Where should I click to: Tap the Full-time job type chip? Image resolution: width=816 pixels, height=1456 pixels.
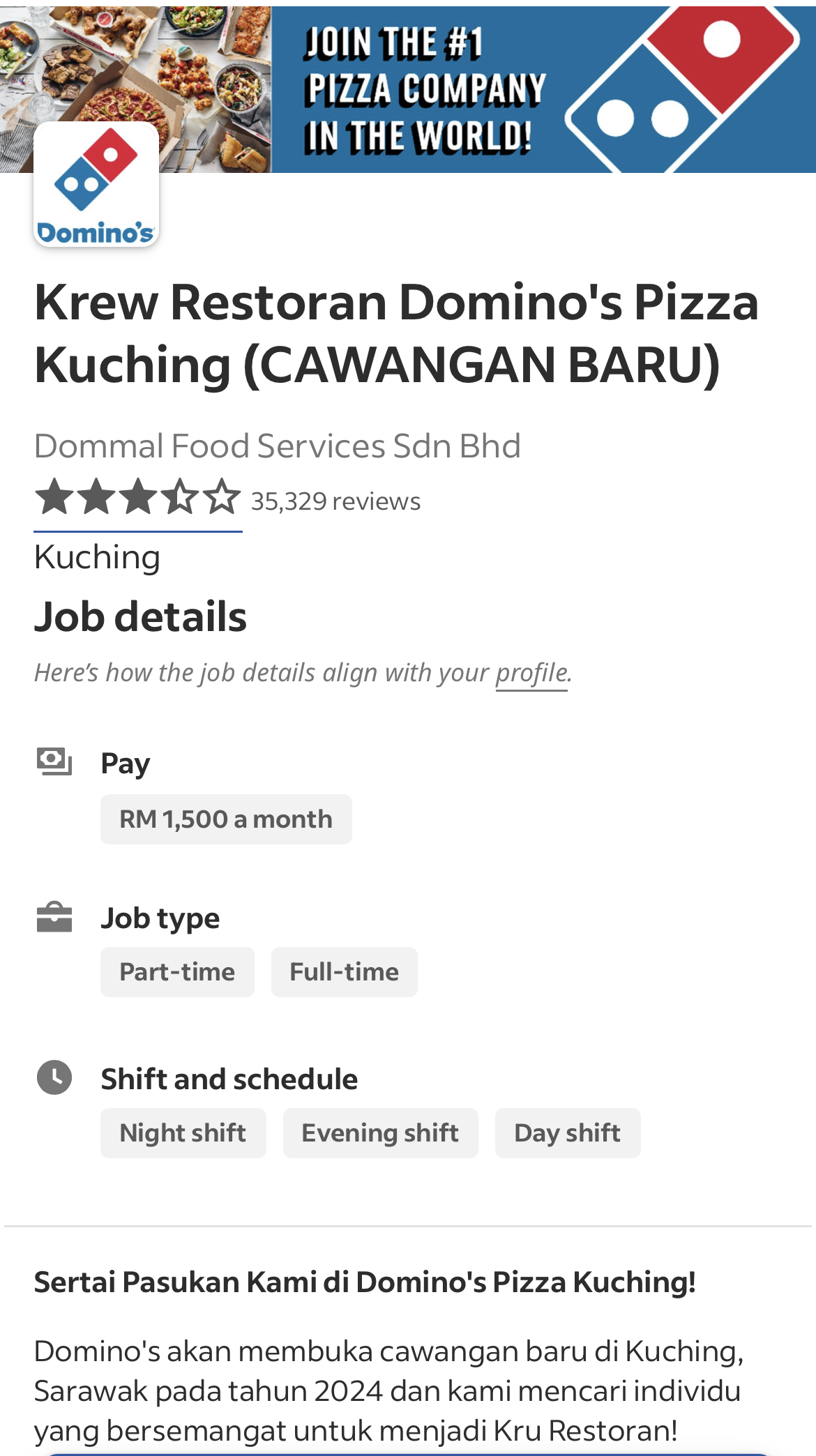coord(344,972)
